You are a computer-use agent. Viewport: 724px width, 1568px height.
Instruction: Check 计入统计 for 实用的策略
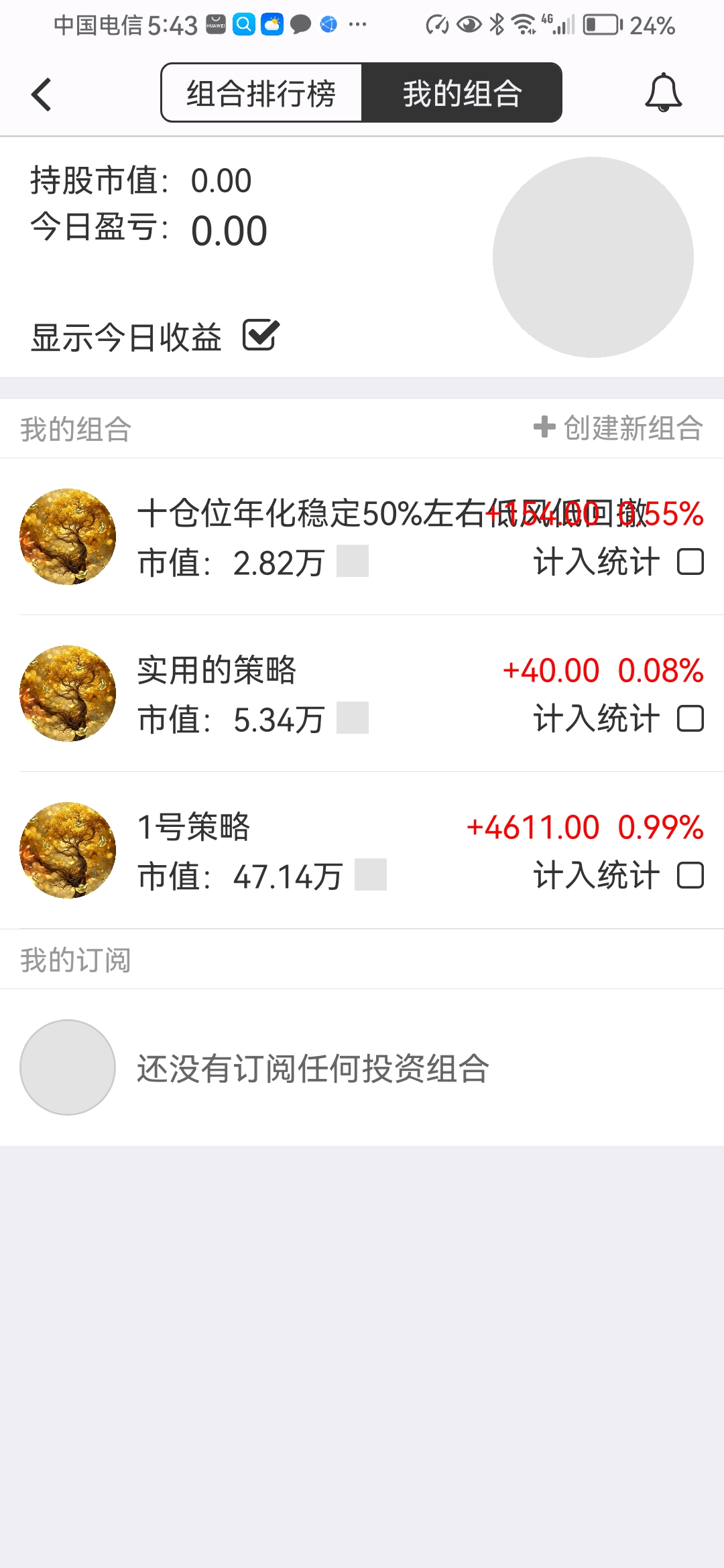point(690,719)
